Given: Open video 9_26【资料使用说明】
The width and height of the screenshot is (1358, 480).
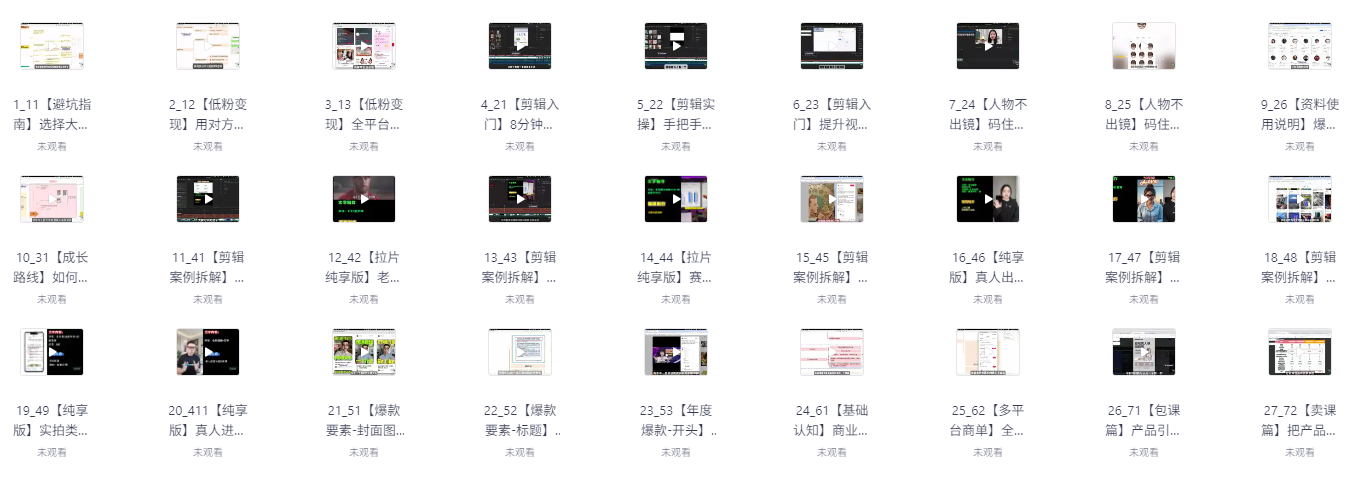Looking at the screenshot, I should [1300, 46].
